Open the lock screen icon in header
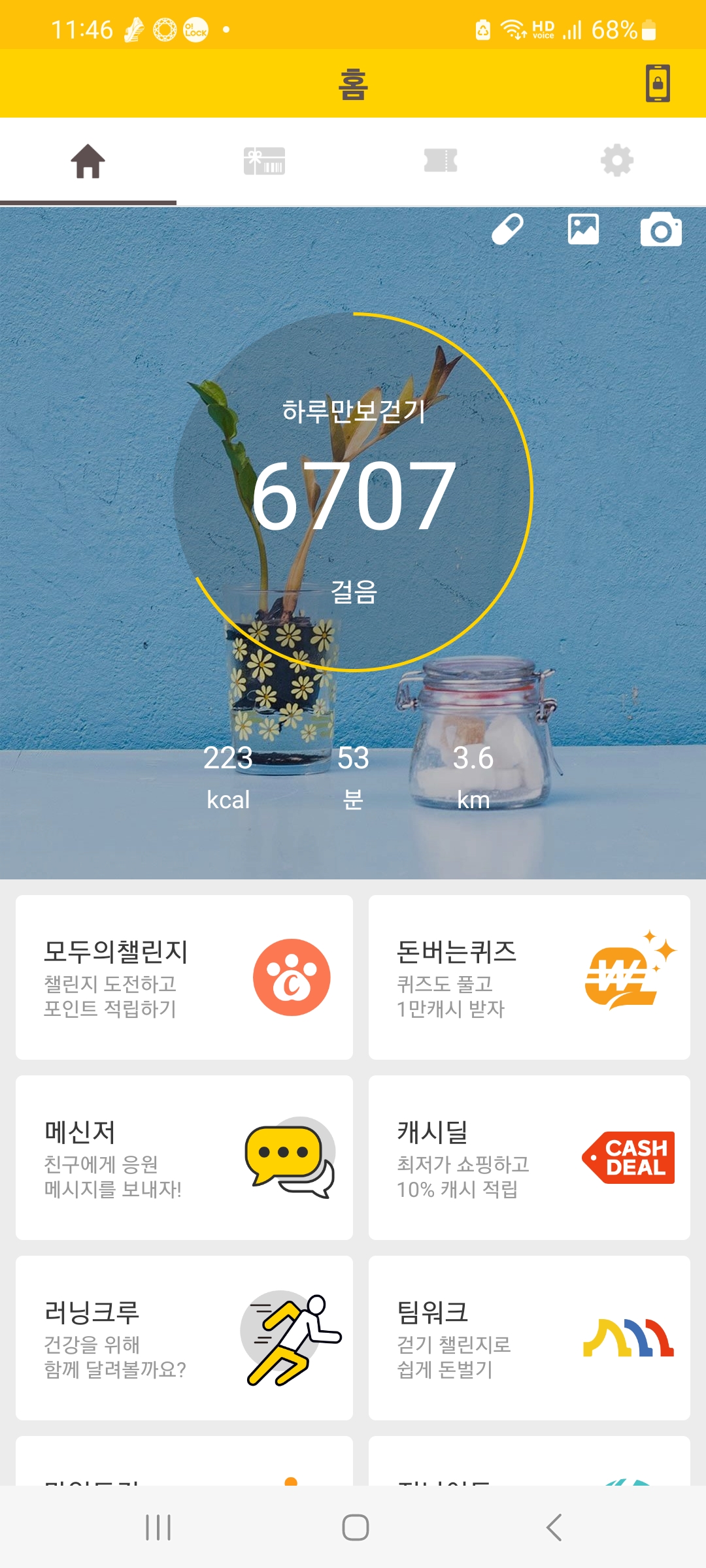The width and height of the screenshot is (706, 1568). tap(658, 84)
